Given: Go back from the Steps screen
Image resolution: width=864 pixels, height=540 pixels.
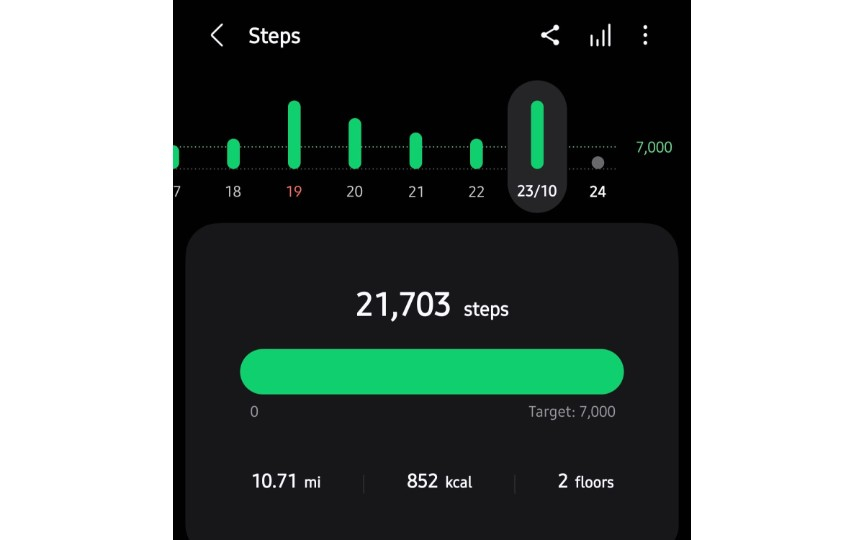Looking at the screenshot, I should tap(217, 36).
